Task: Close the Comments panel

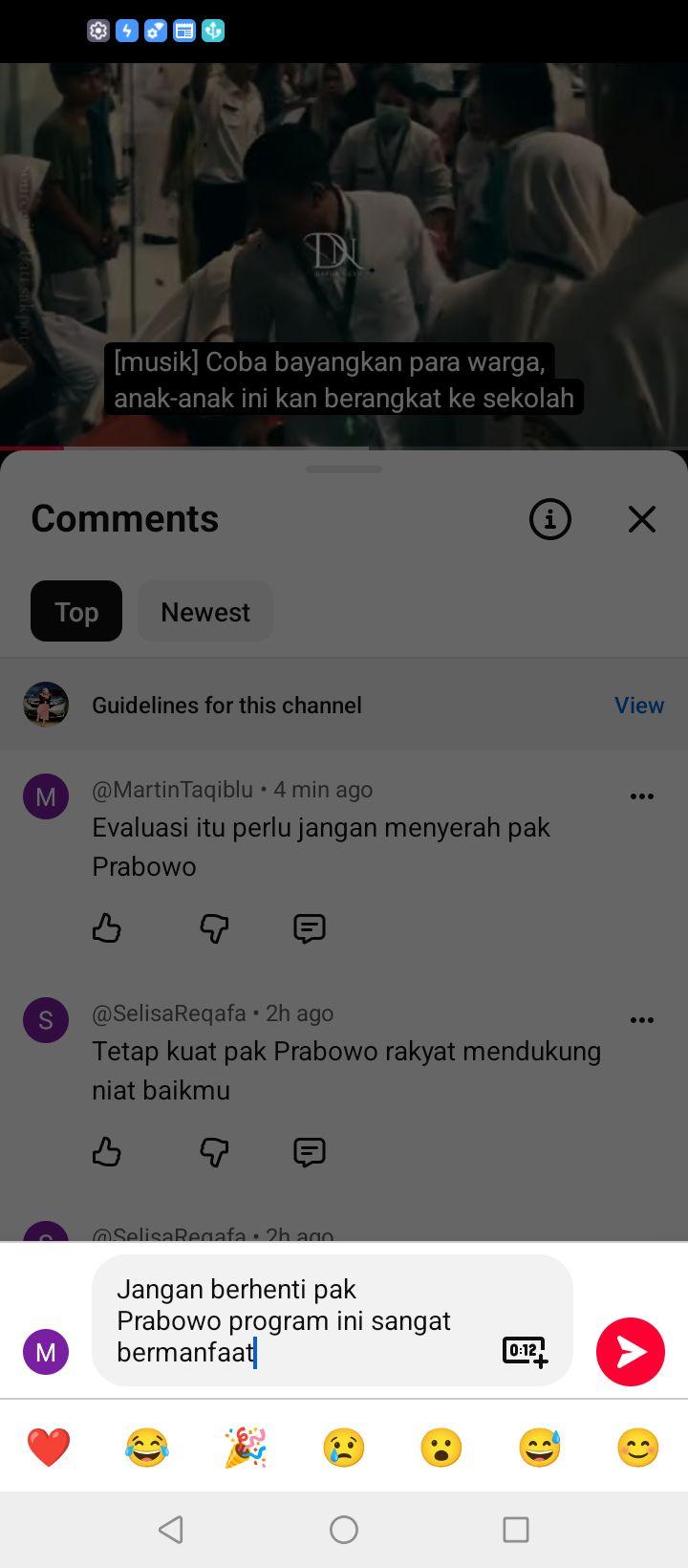Action: pos(642,519)
